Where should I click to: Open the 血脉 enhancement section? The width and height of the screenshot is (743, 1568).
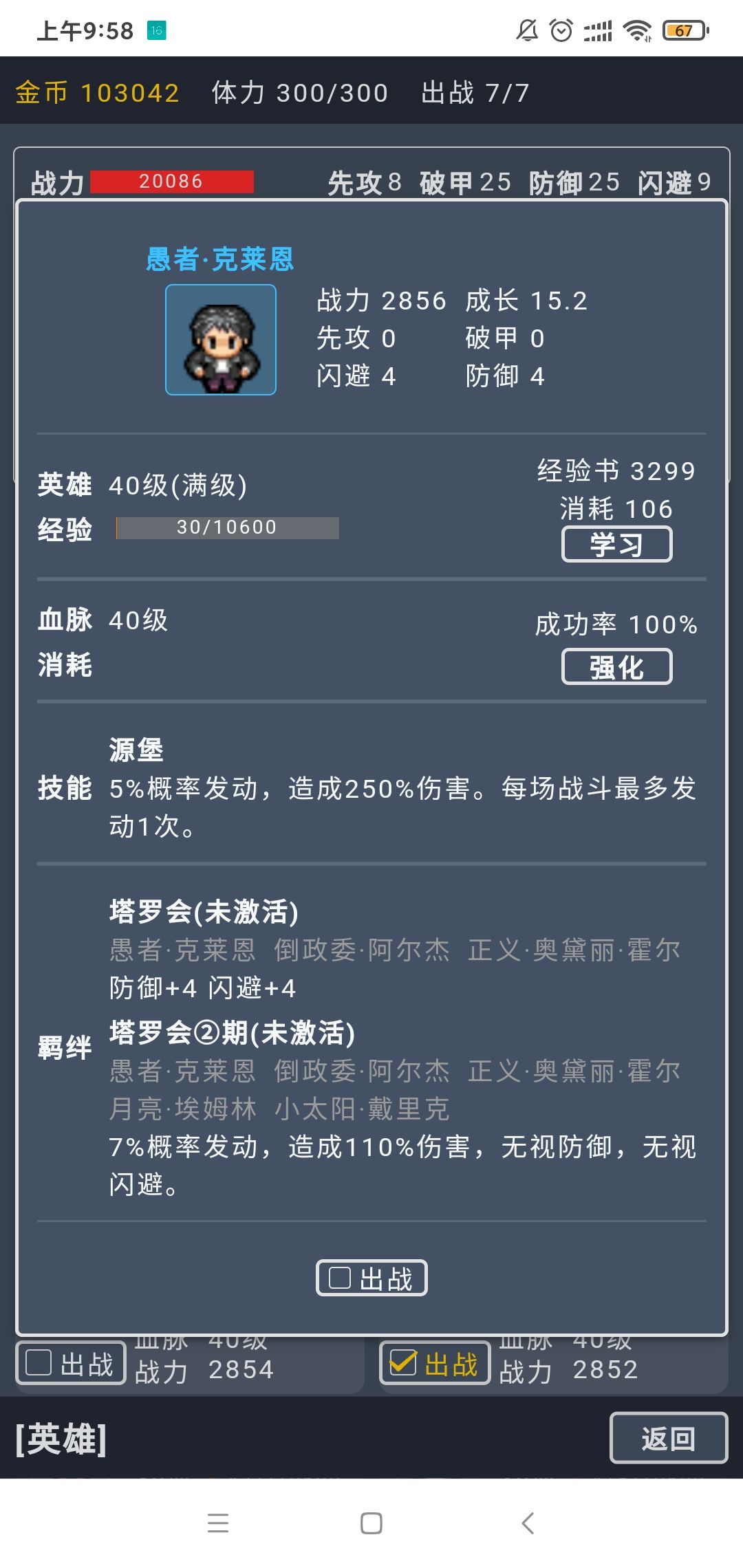[616, 666]
